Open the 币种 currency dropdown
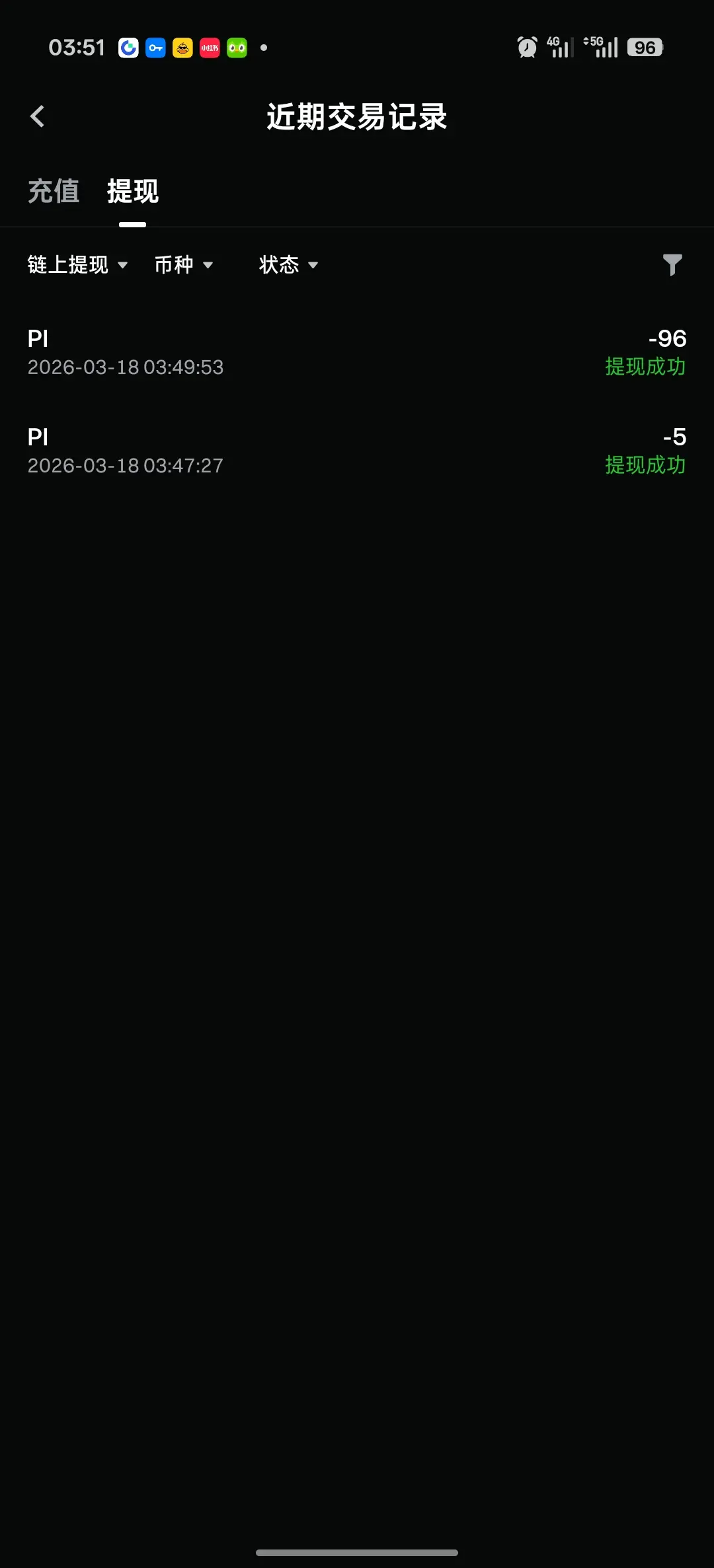The width and height of the screenshot is (714, 1568). pyautogui.click(x=185, y=264)
